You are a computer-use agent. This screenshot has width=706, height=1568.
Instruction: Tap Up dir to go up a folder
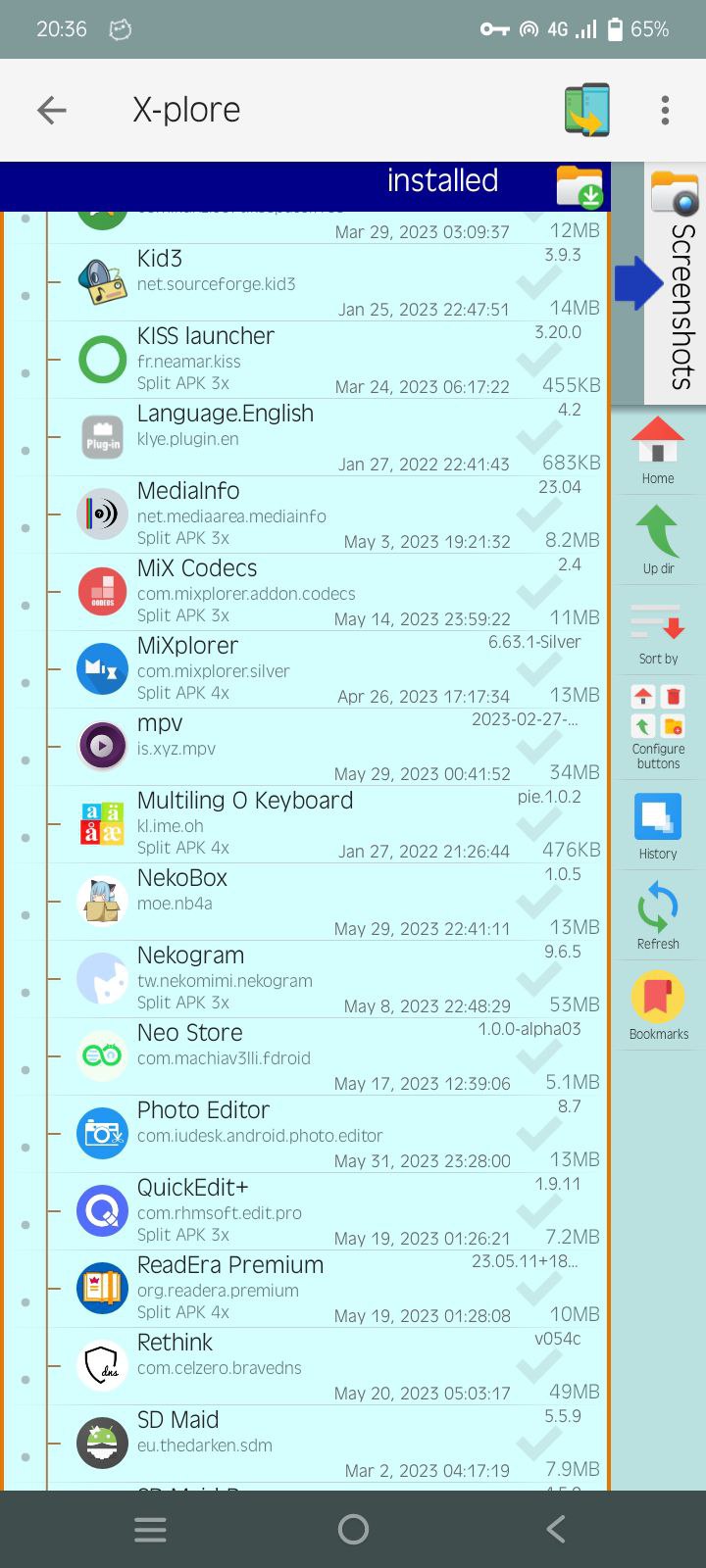(x=658, y=540)
